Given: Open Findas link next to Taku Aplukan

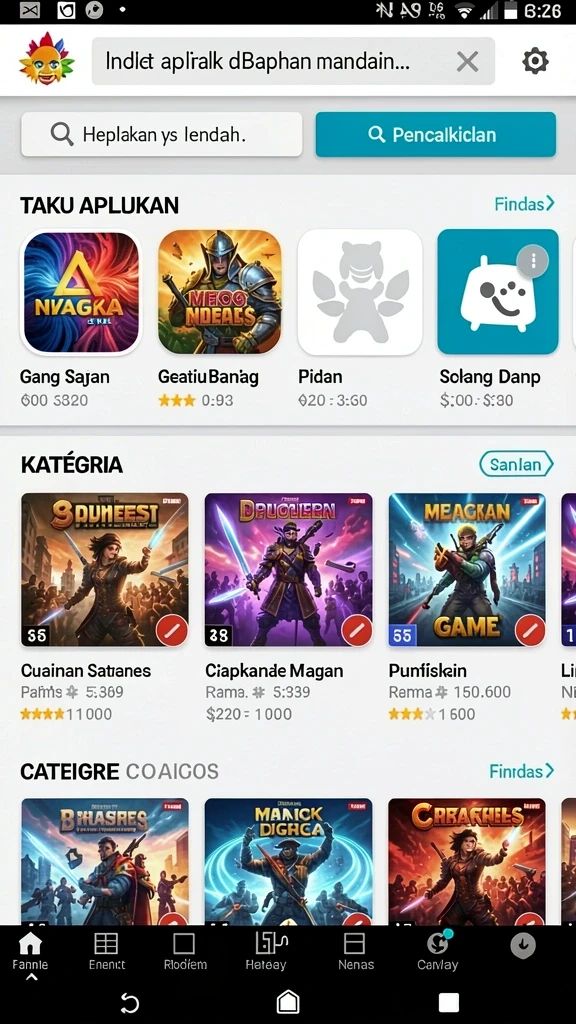Looking at the screenshot, I should pos(524,204).
